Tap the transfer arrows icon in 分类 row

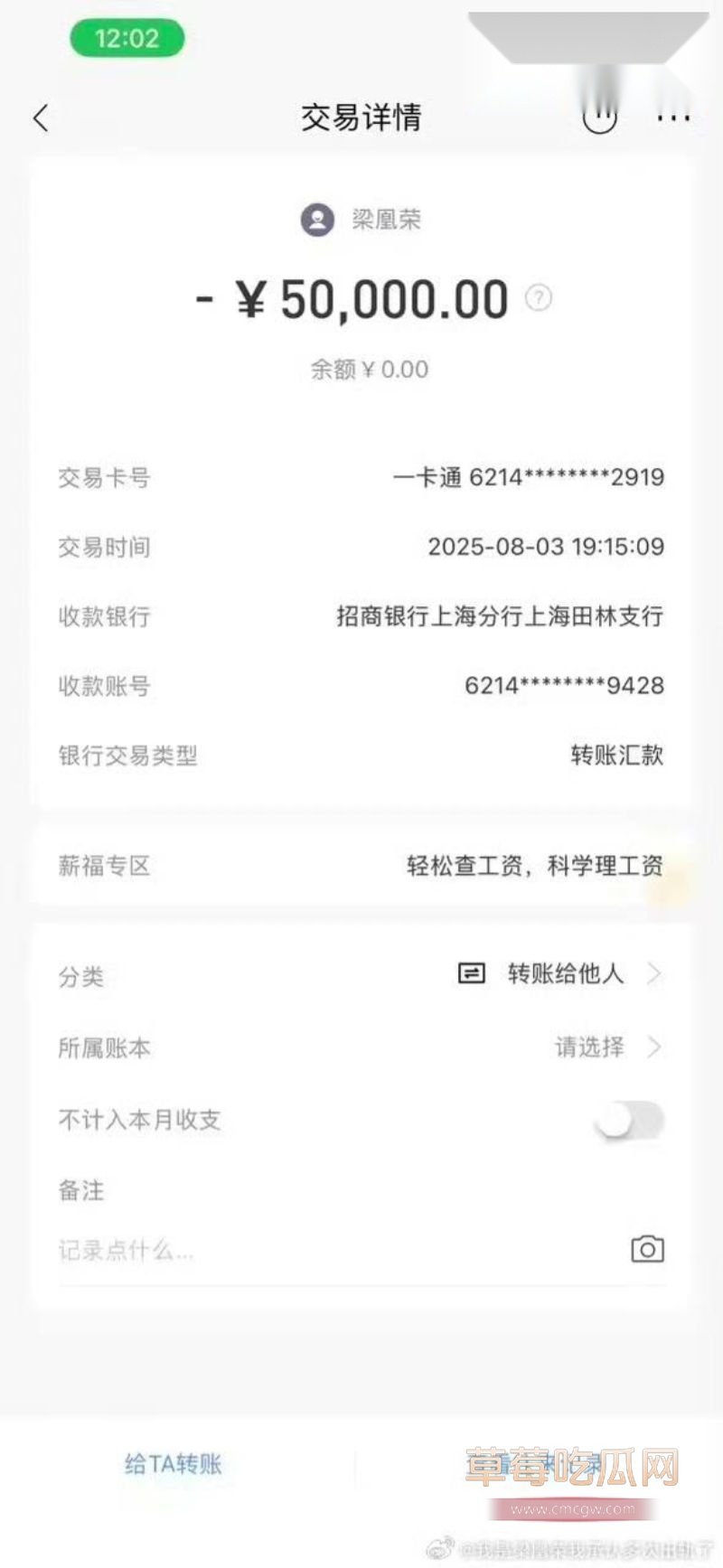coord(471,974)
